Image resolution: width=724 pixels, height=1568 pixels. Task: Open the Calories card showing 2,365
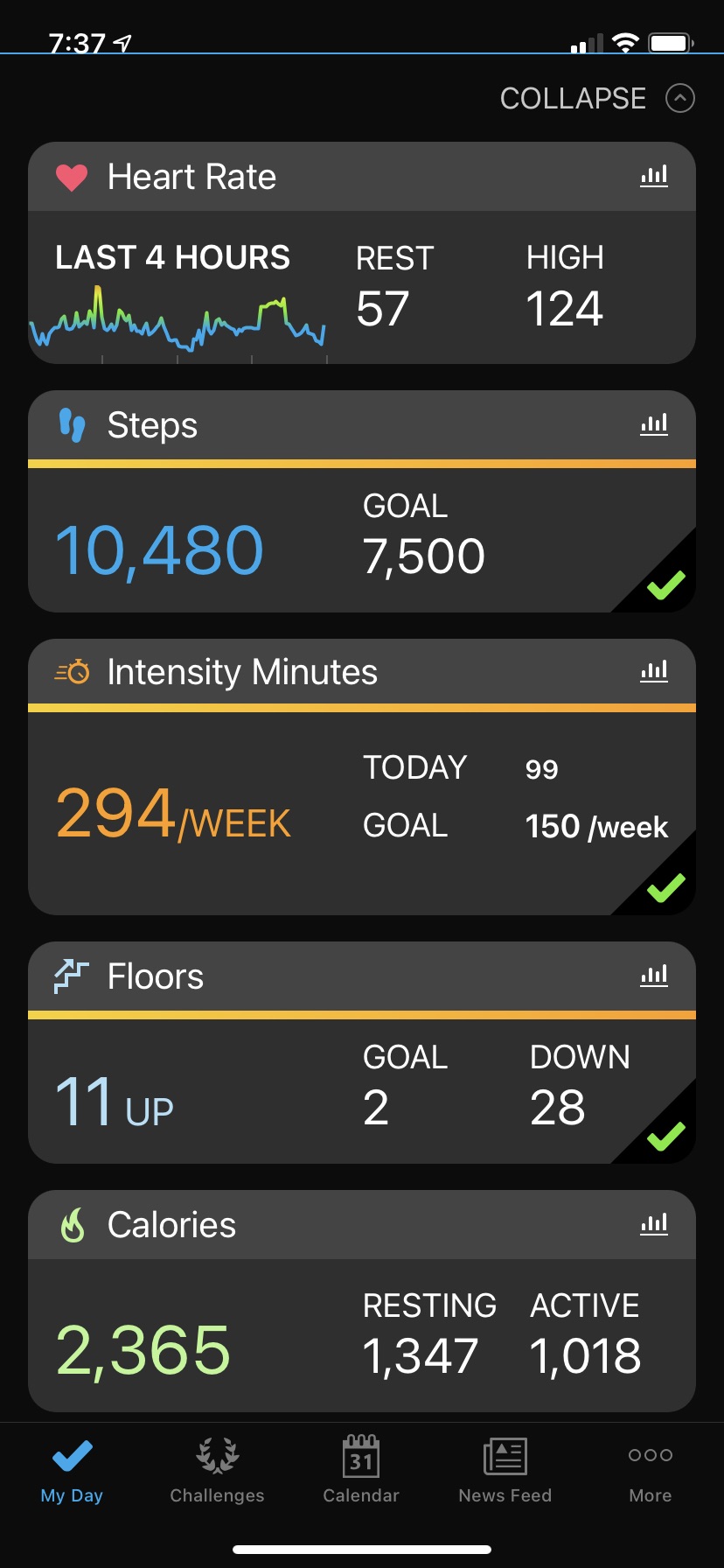(x=361, y=1336)
